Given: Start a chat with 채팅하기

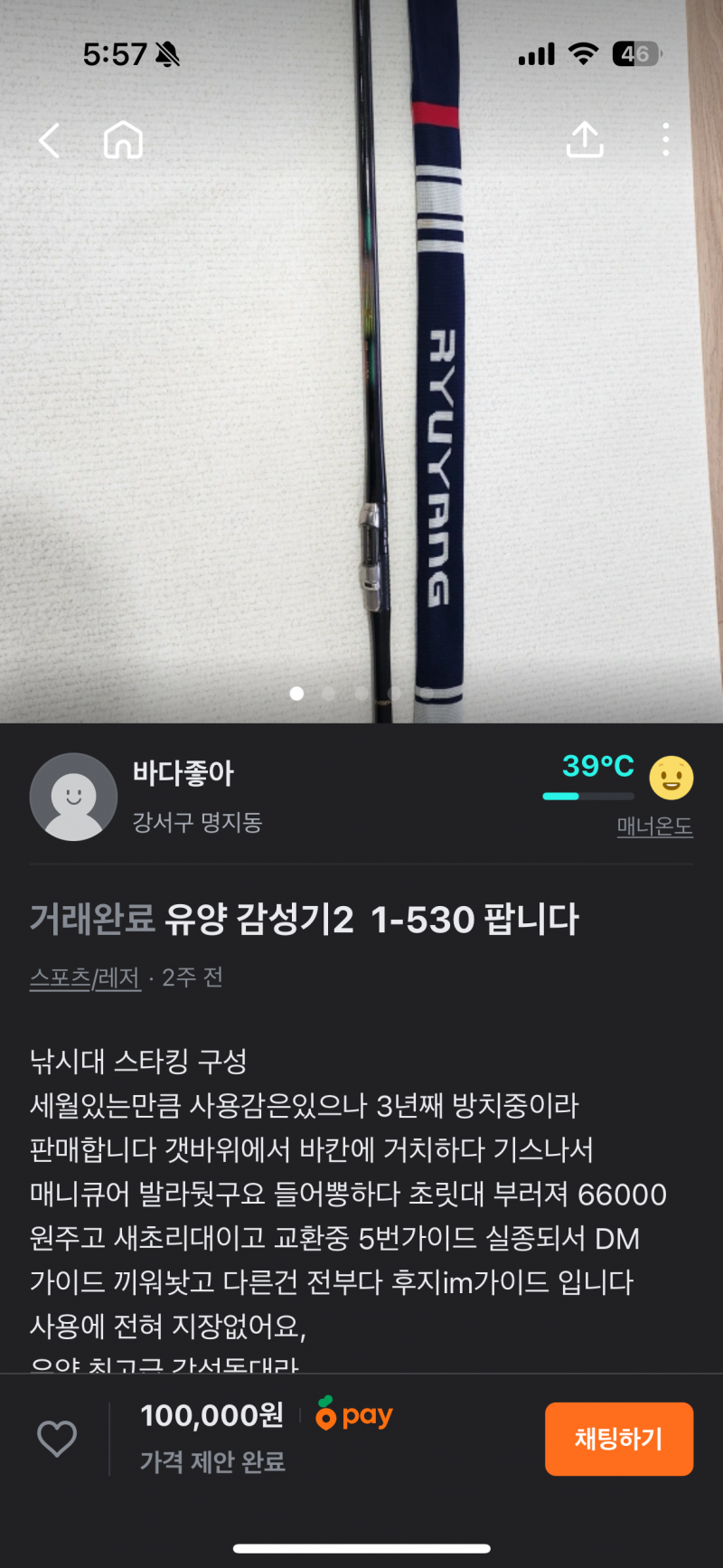Looking at the screenshot, I should (619, 1439).
